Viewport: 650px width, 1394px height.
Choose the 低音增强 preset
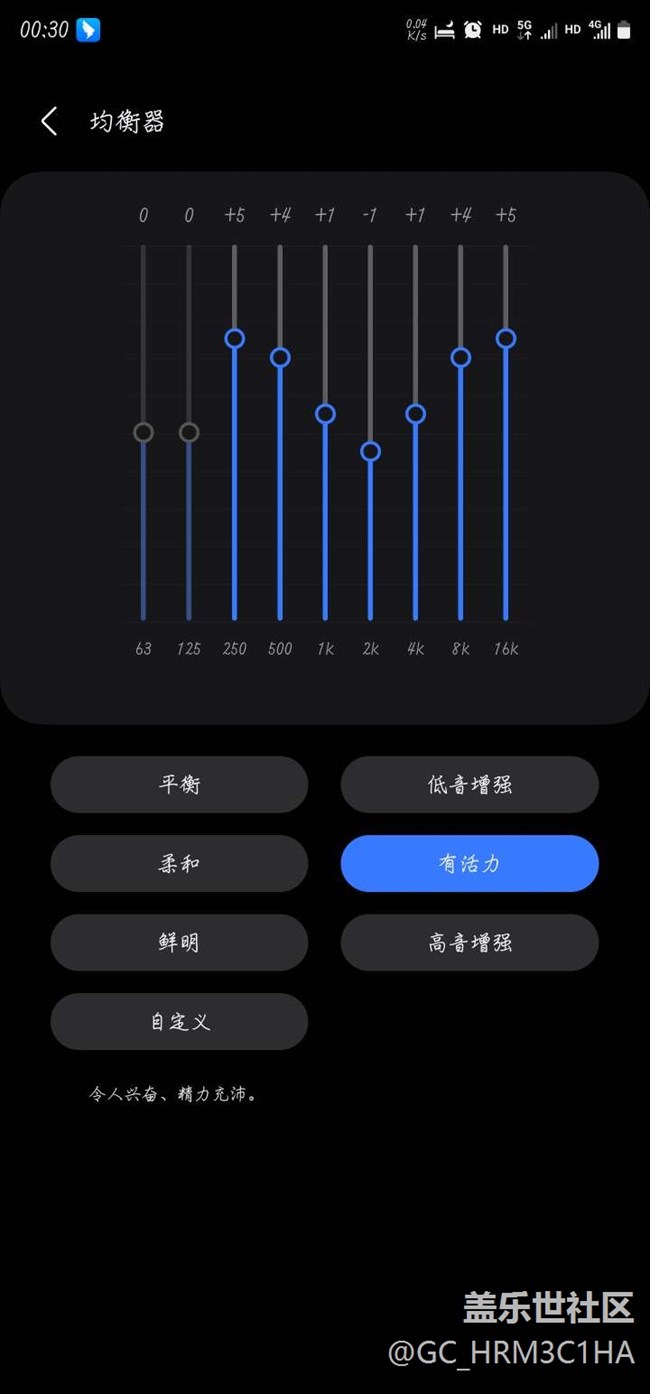pos(469,784)
